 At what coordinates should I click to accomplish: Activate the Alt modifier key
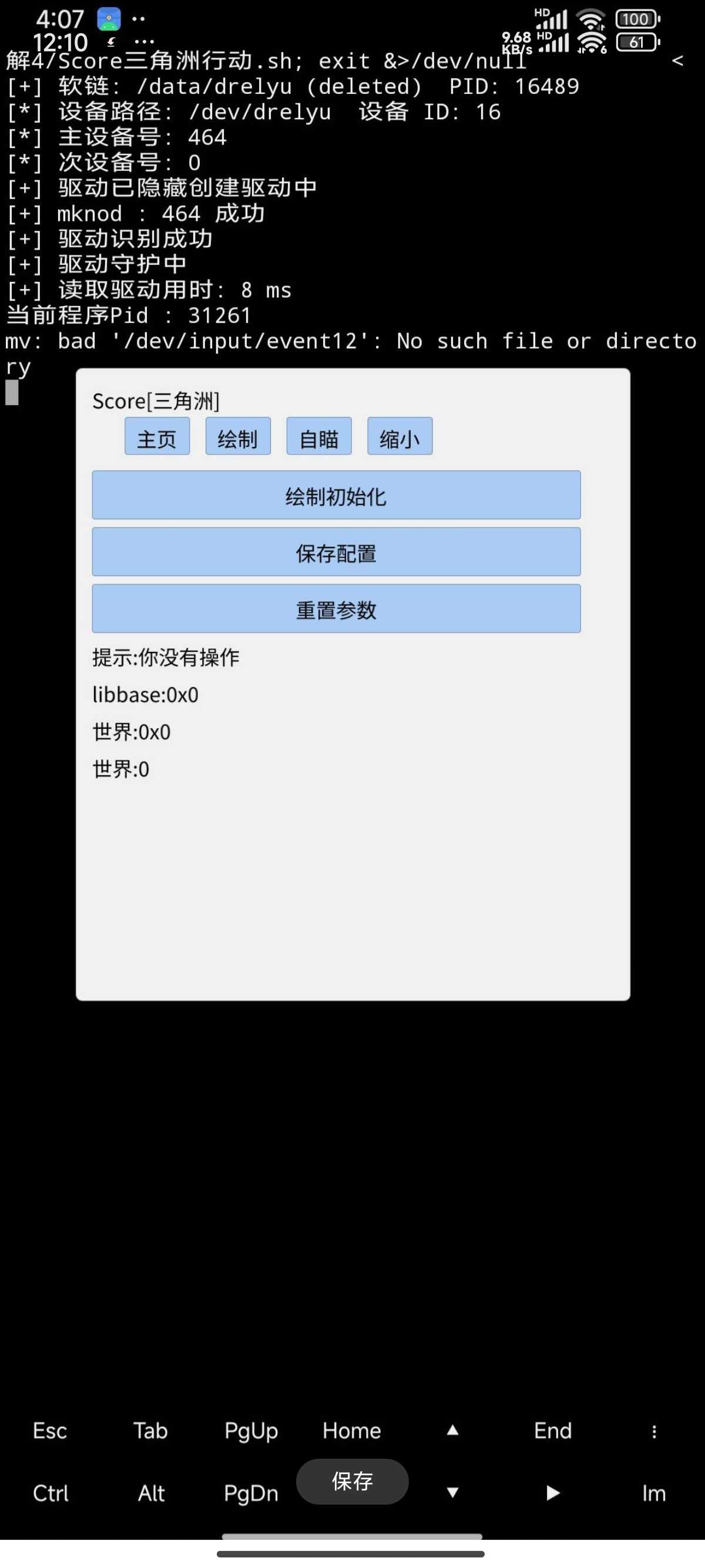coord(150,1493)
